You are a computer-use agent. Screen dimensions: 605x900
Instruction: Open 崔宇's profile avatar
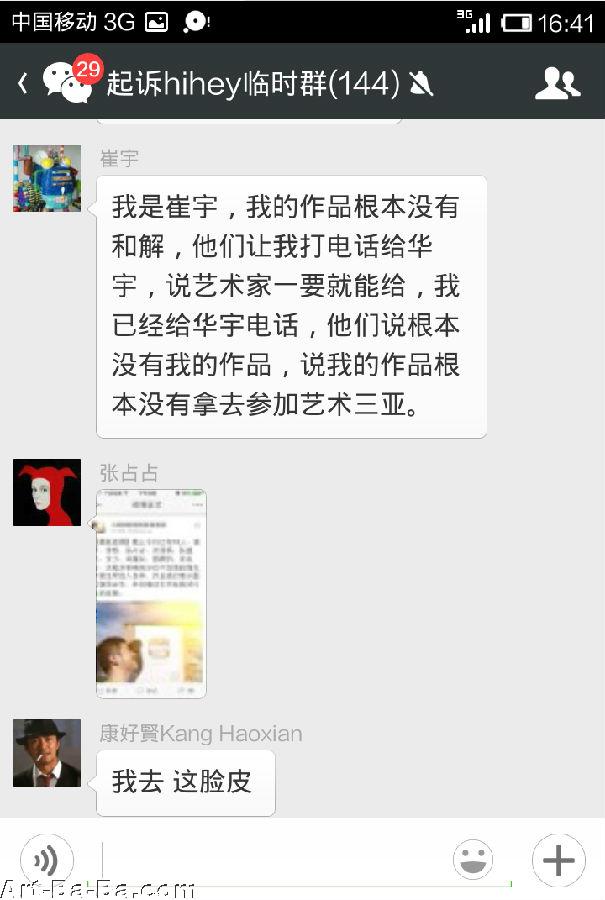47,178
